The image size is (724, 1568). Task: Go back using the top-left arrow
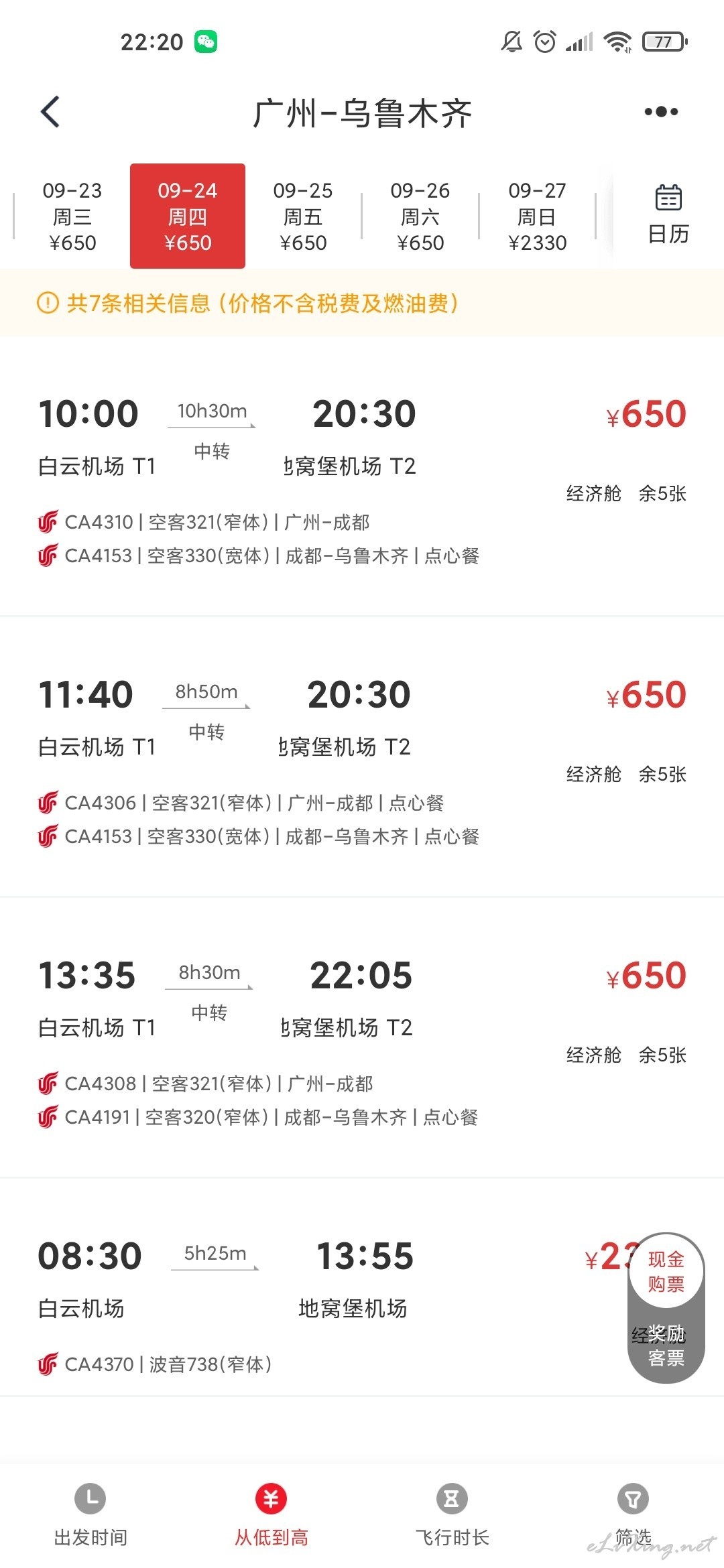pos(50,111)
